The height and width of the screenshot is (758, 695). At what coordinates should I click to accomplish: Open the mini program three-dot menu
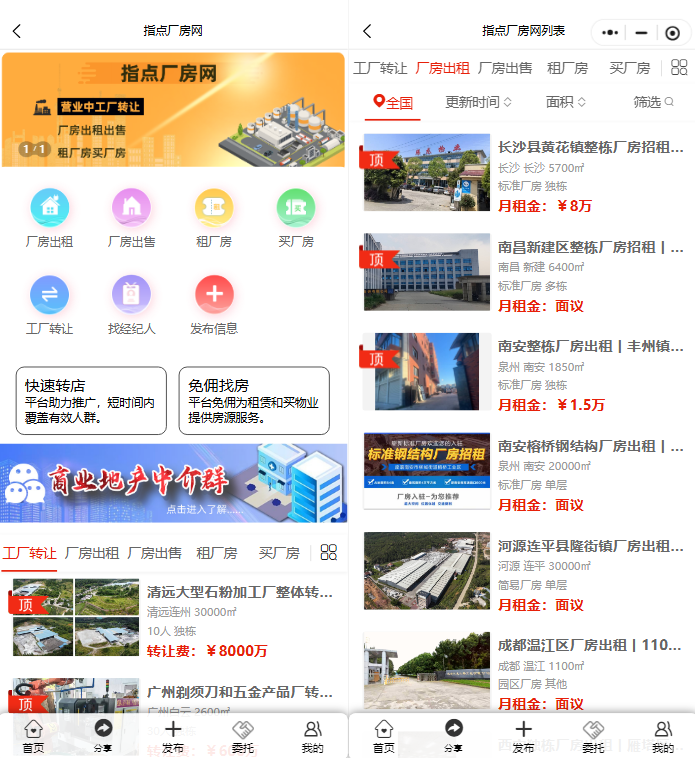coord(610,33)
